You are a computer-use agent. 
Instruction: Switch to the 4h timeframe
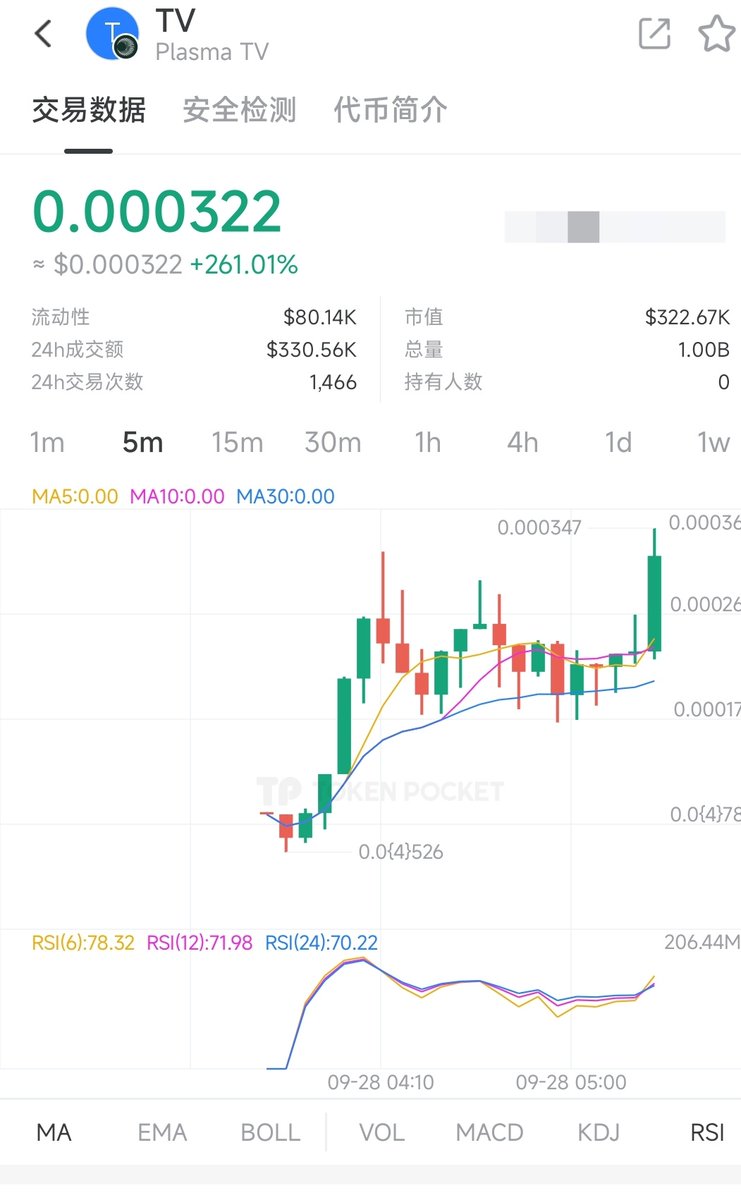pyautogui.click(x=523, y=442)
